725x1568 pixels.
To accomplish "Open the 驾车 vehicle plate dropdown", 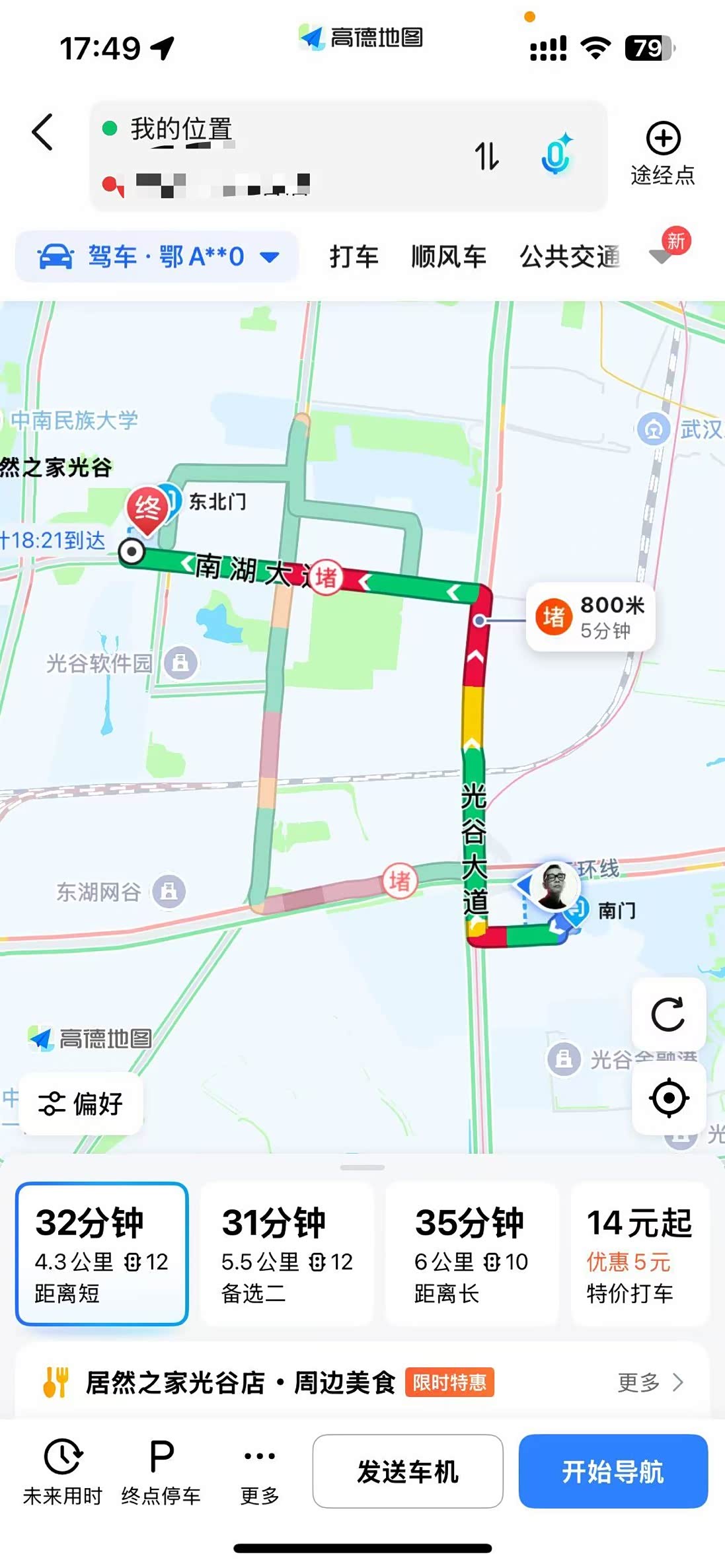I will point(157,256).
